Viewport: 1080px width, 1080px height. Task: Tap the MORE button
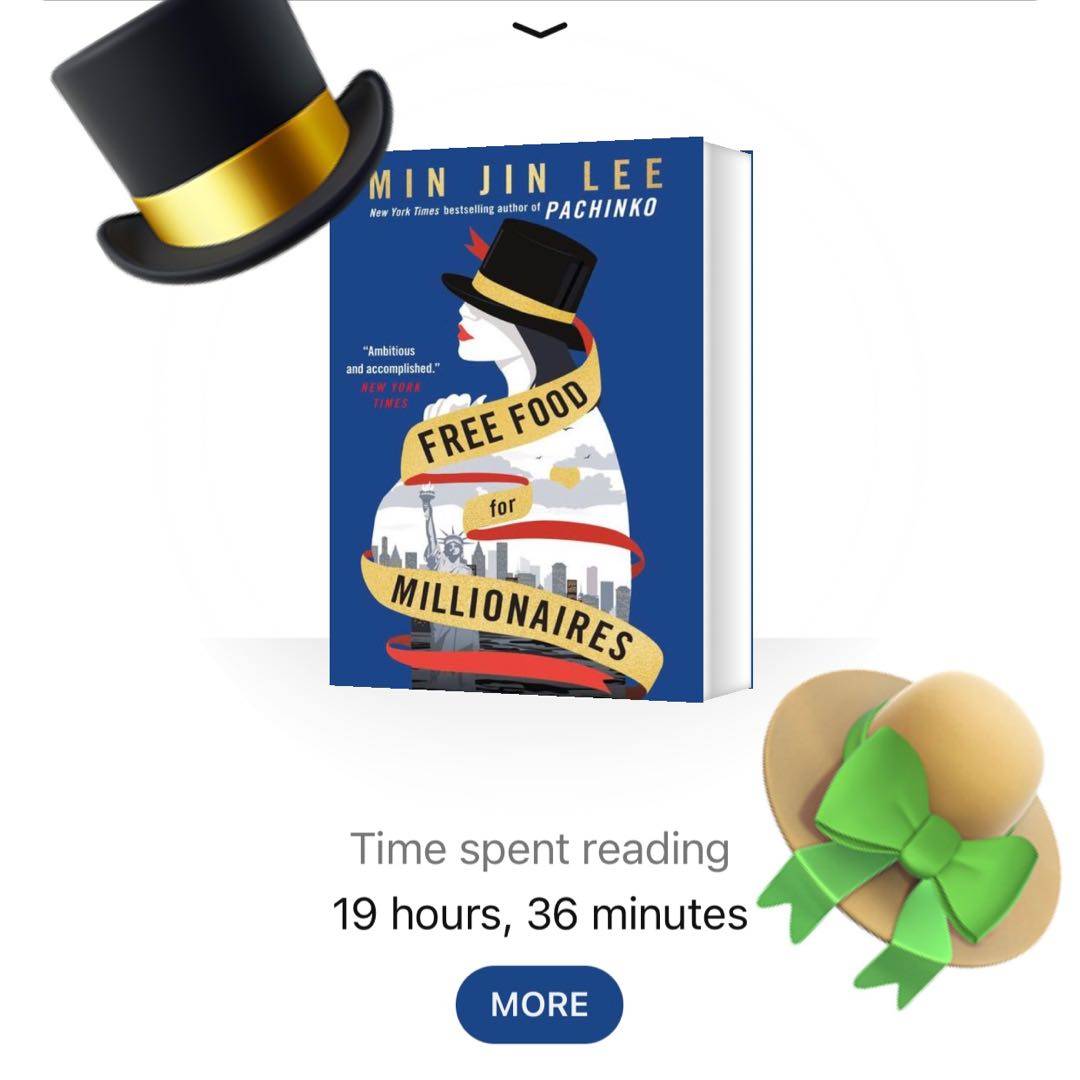(x=539, y=1004)
